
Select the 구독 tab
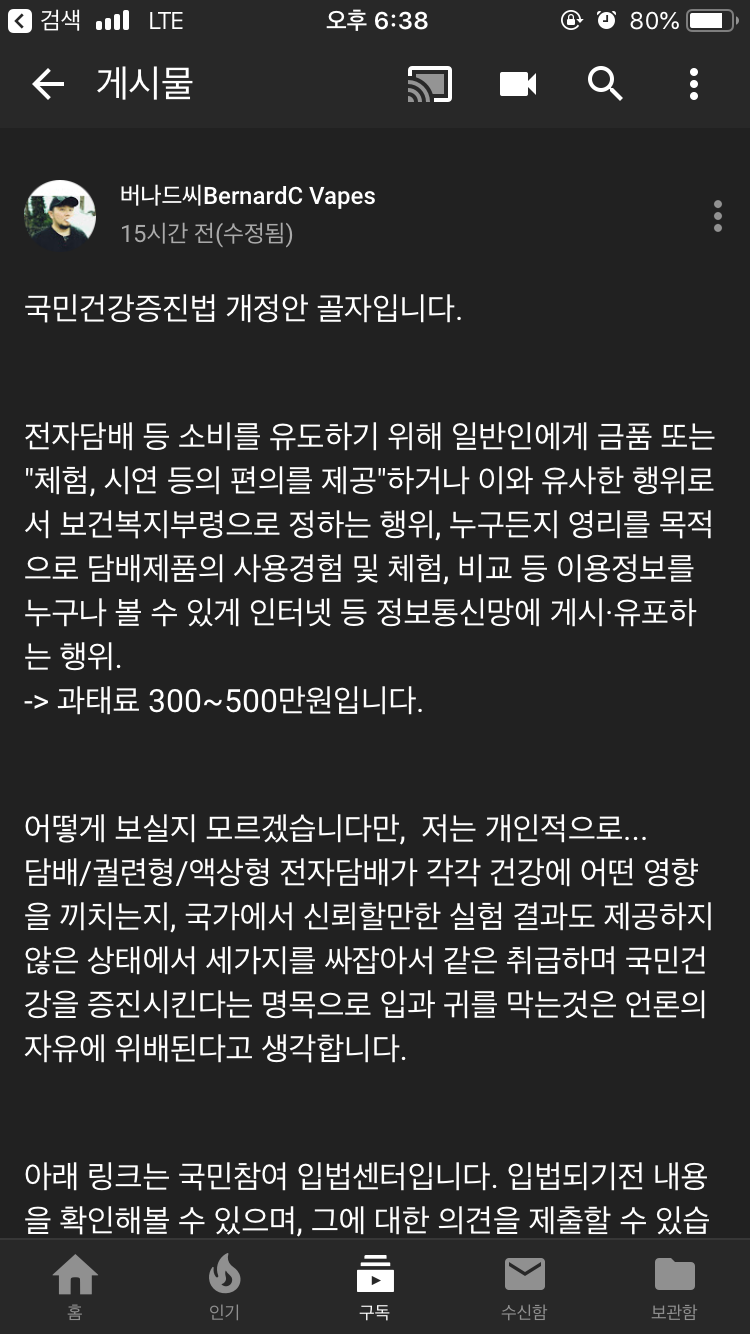(x=375, y=1287)
